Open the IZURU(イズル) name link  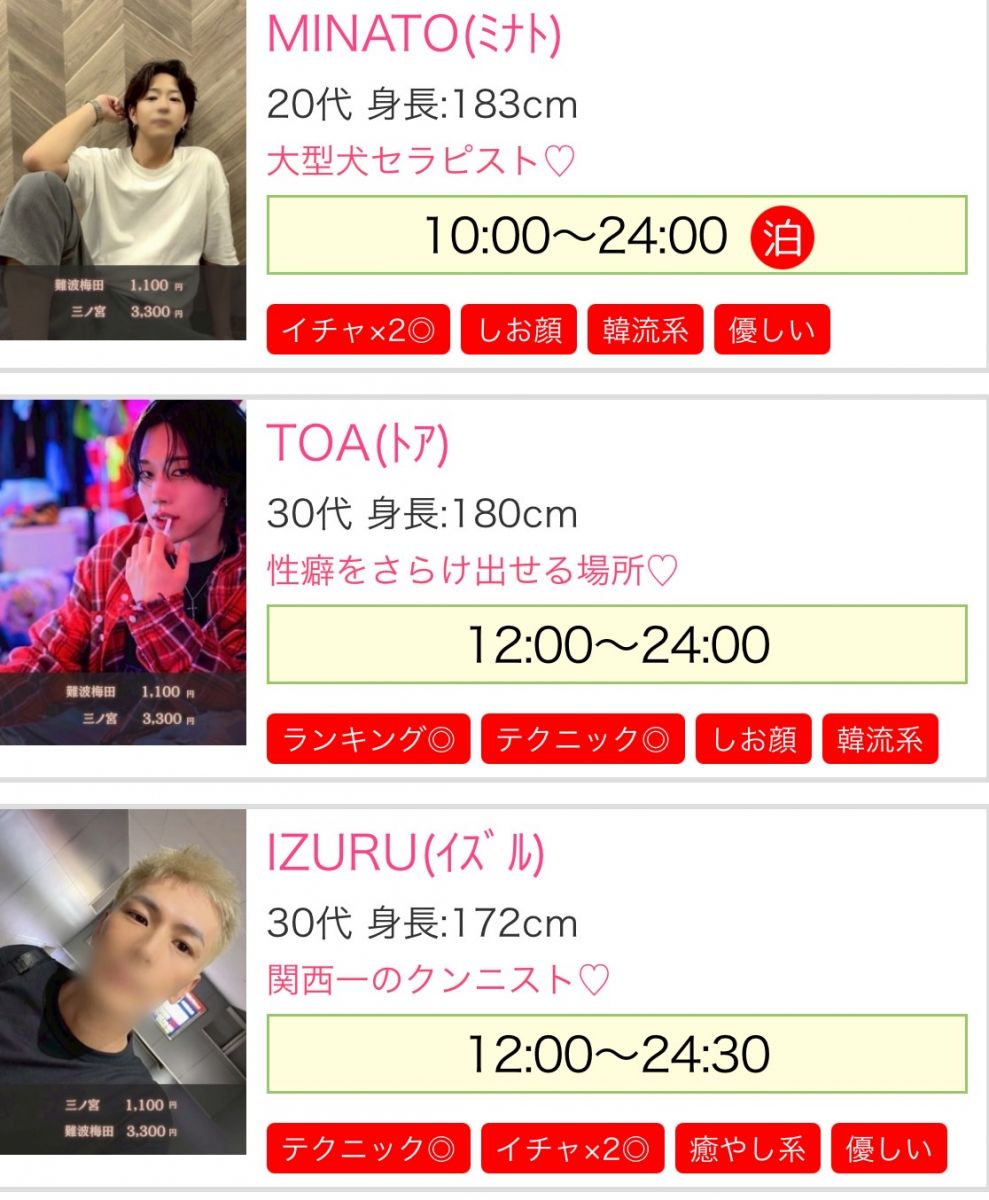point(405,853)
